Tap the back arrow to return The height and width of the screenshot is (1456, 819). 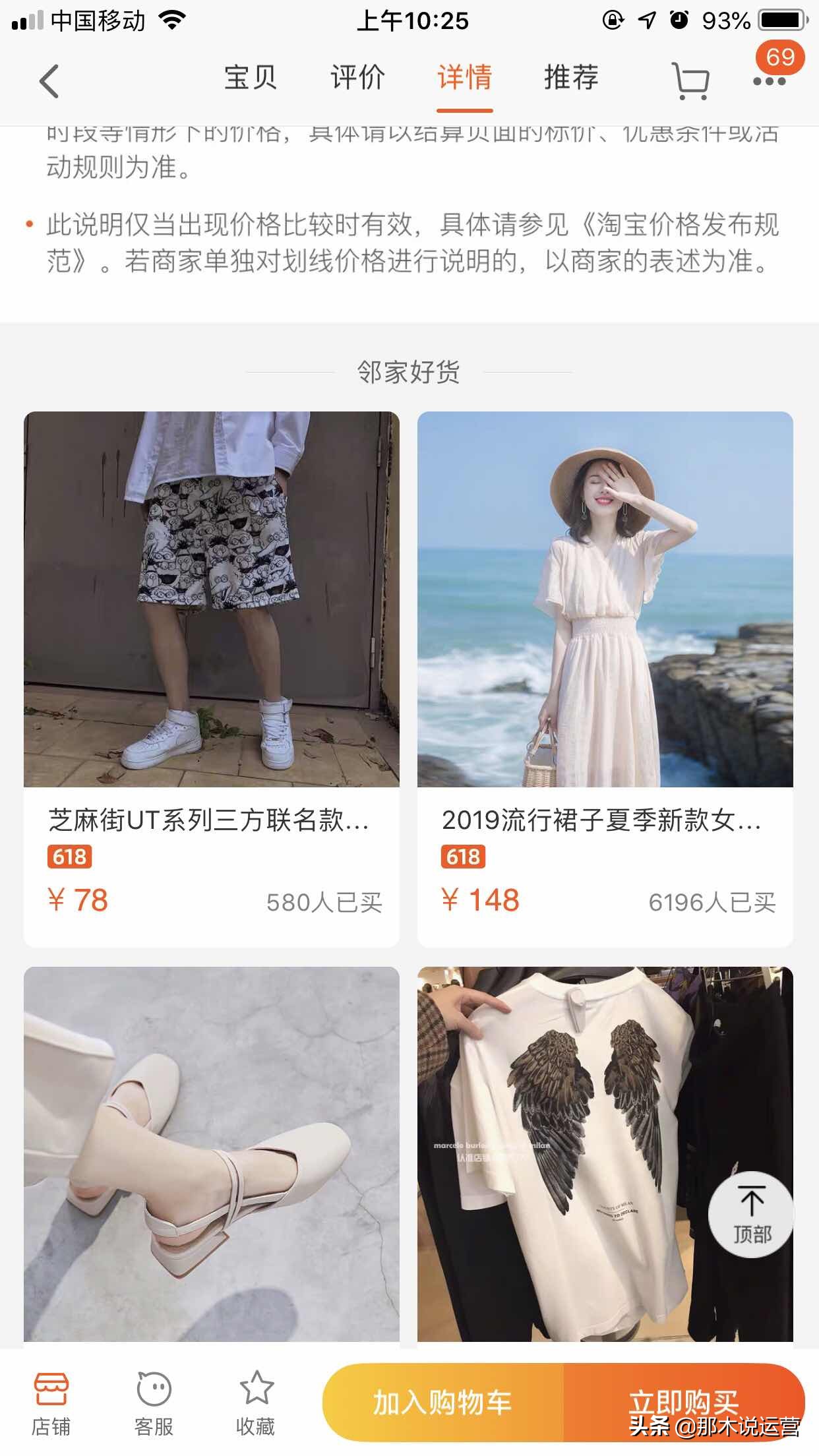[47, 78]
